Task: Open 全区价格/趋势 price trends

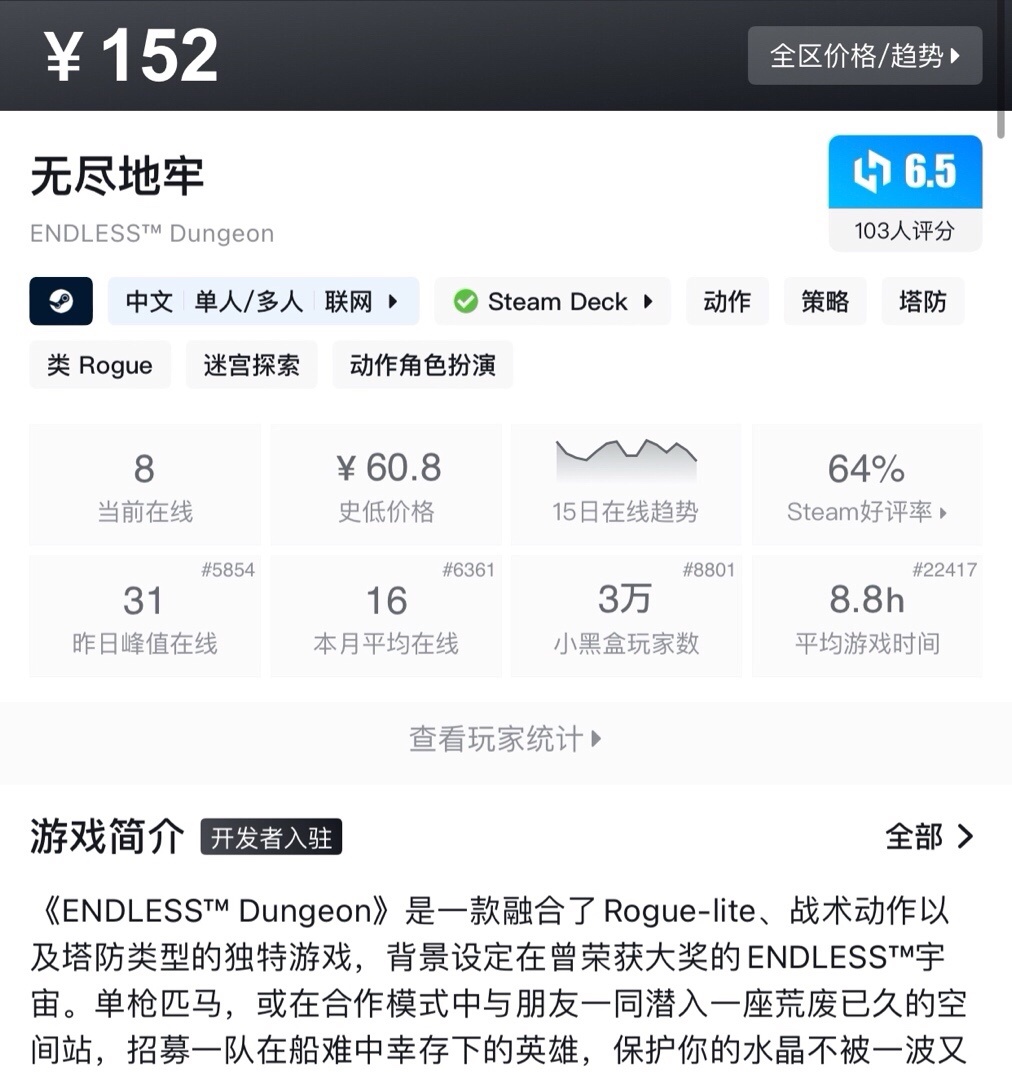Action: coord(864,56)
